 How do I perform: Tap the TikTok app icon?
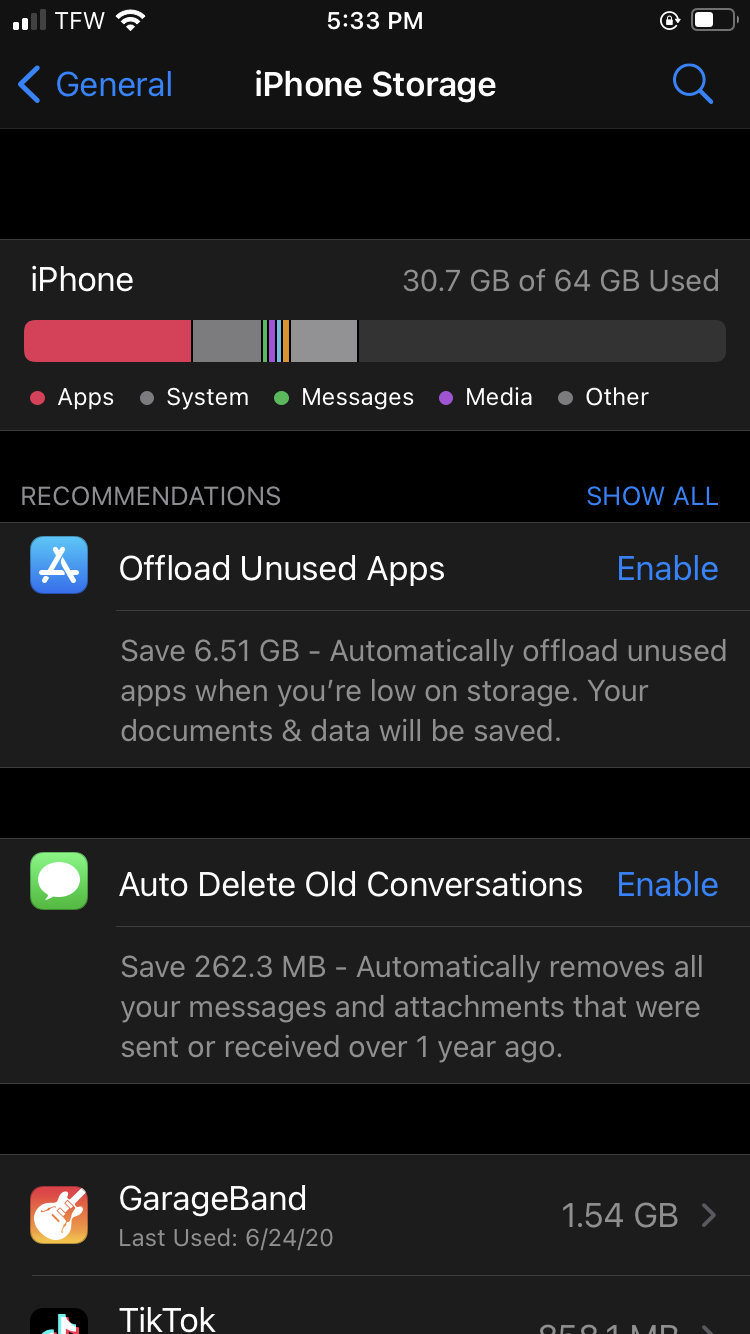(58, 1320)
